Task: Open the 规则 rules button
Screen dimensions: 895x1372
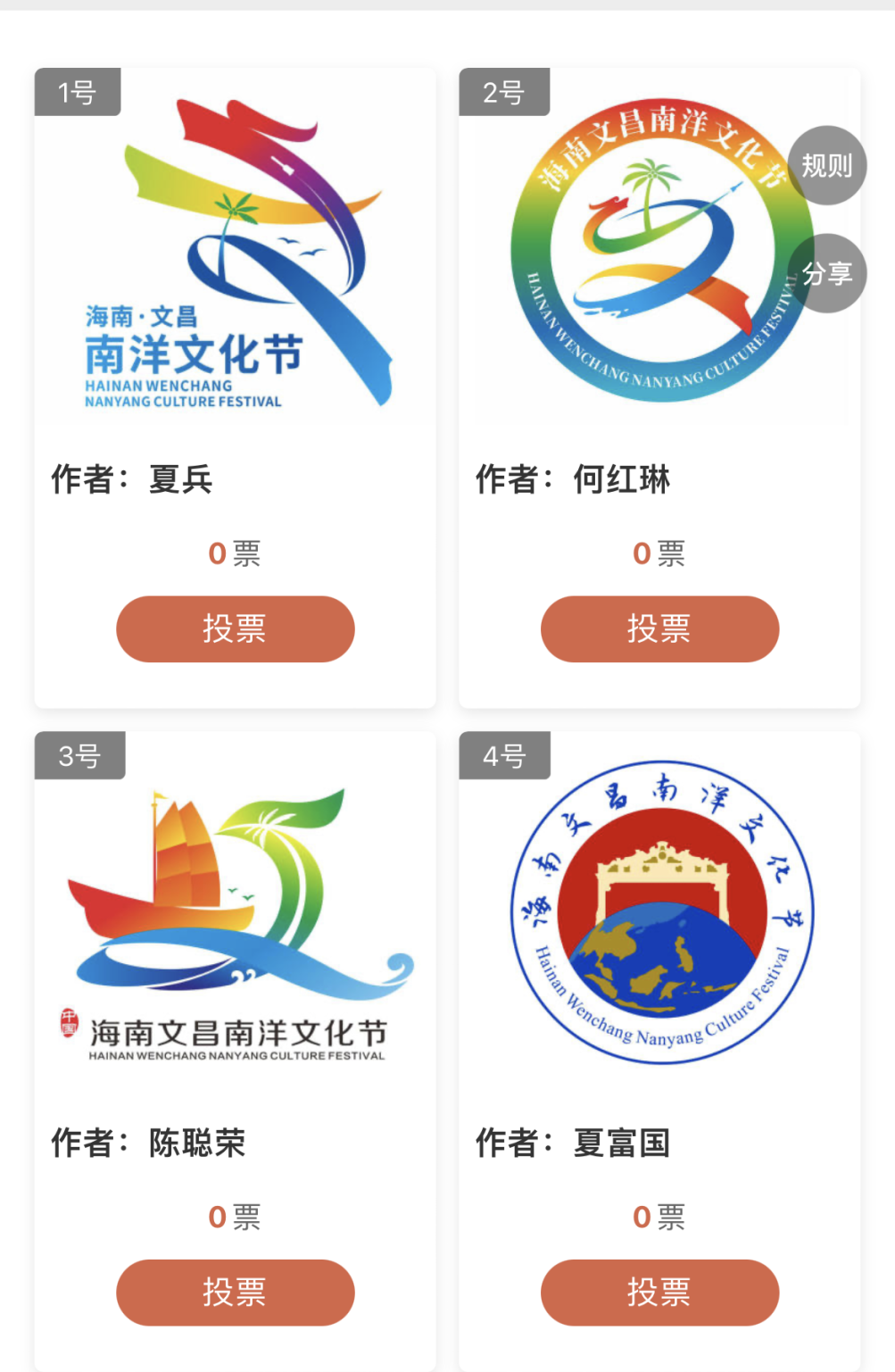Action: (827, 166)
